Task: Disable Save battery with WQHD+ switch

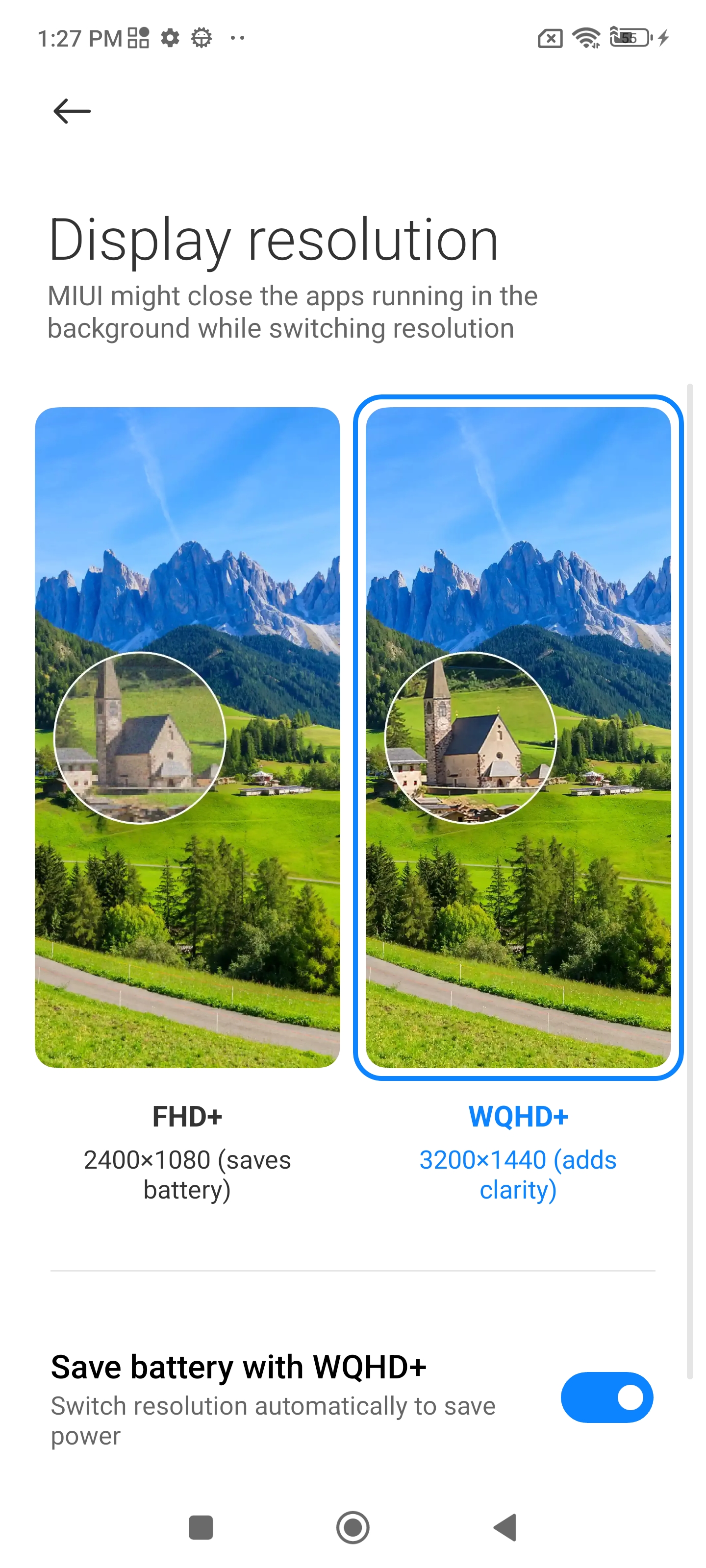Action: pos(606,1397)
